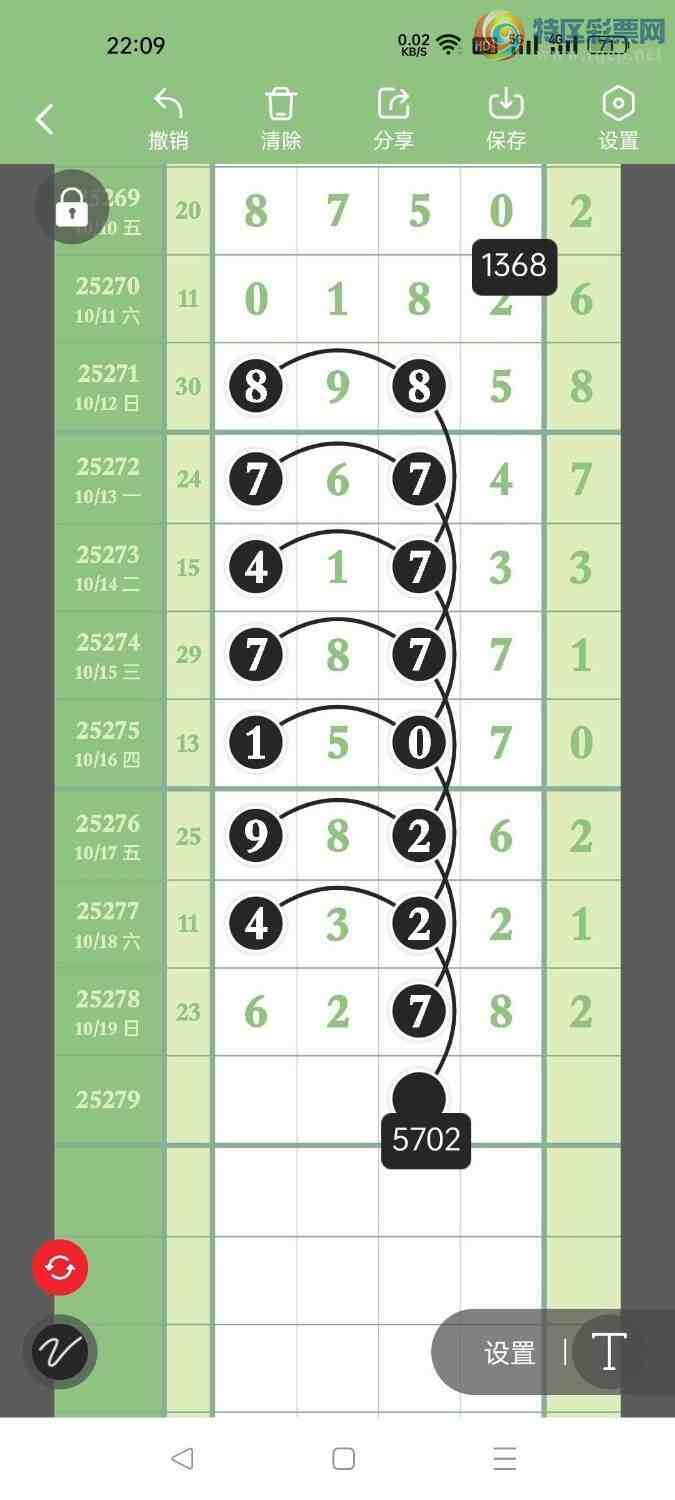Mark digit 9 in row 25271
The height and width of the screenshot is (1500, 675).
click(x=338, y=387)
